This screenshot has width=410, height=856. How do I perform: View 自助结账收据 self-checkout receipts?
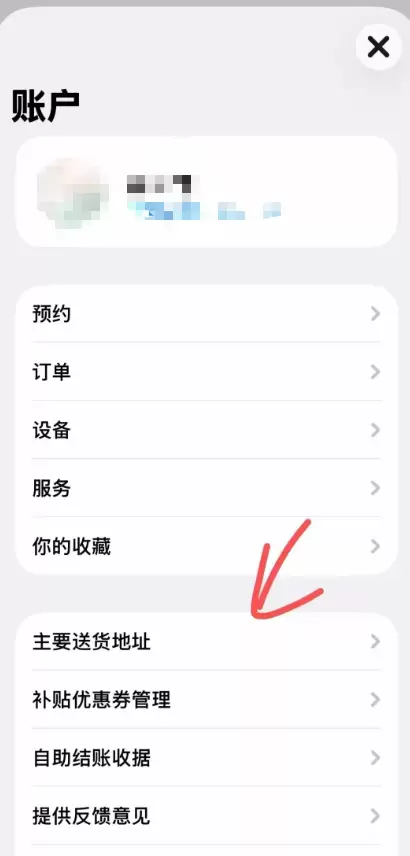coord(206,758)
